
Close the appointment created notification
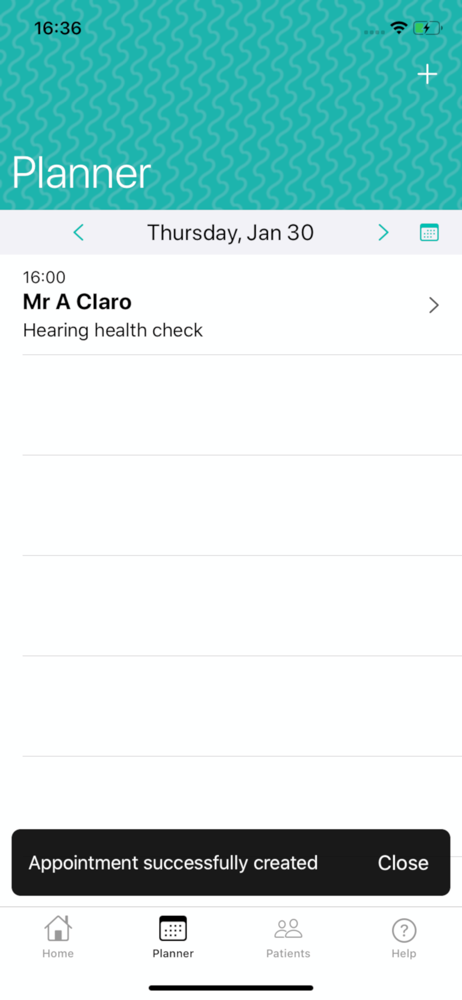(403, 863)
